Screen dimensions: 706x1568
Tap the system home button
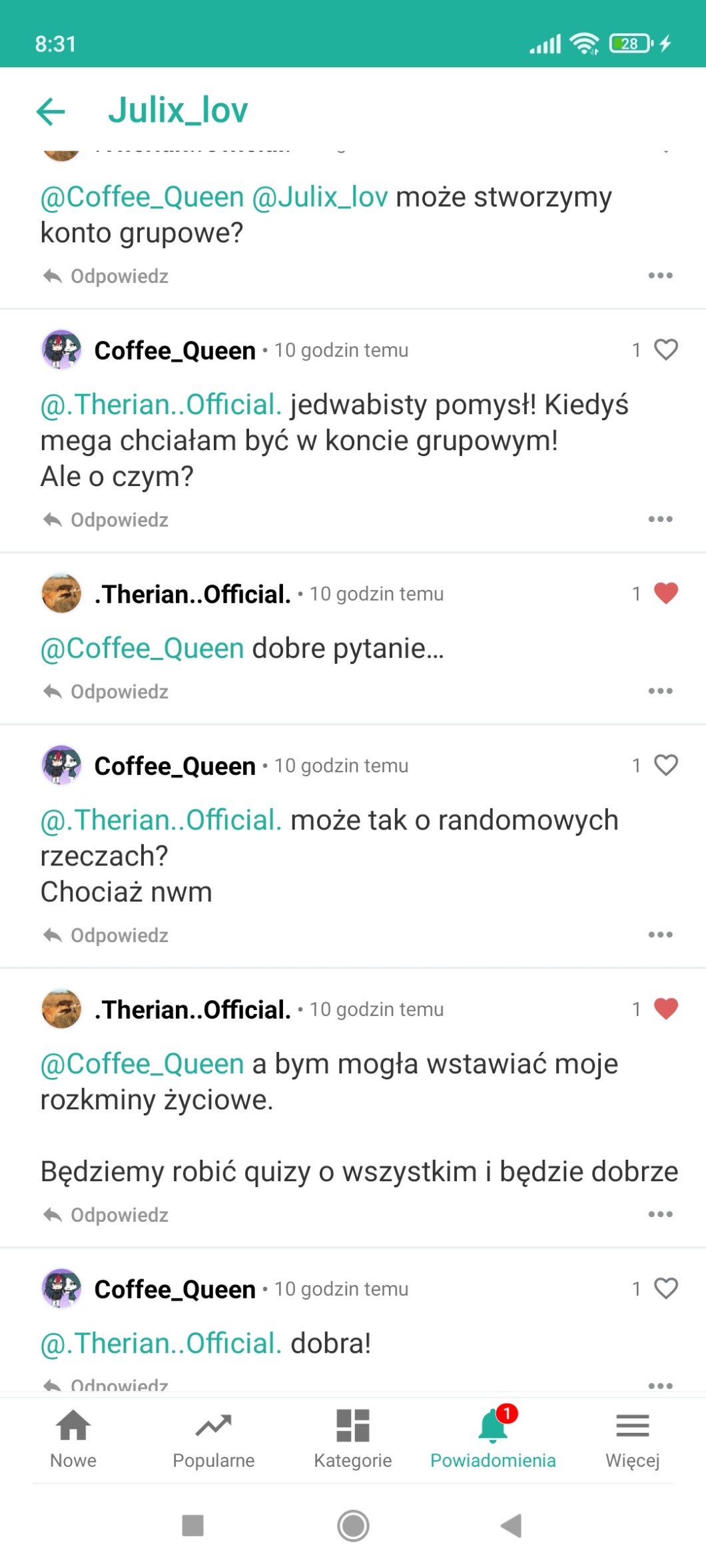[x=353, y=1525]
